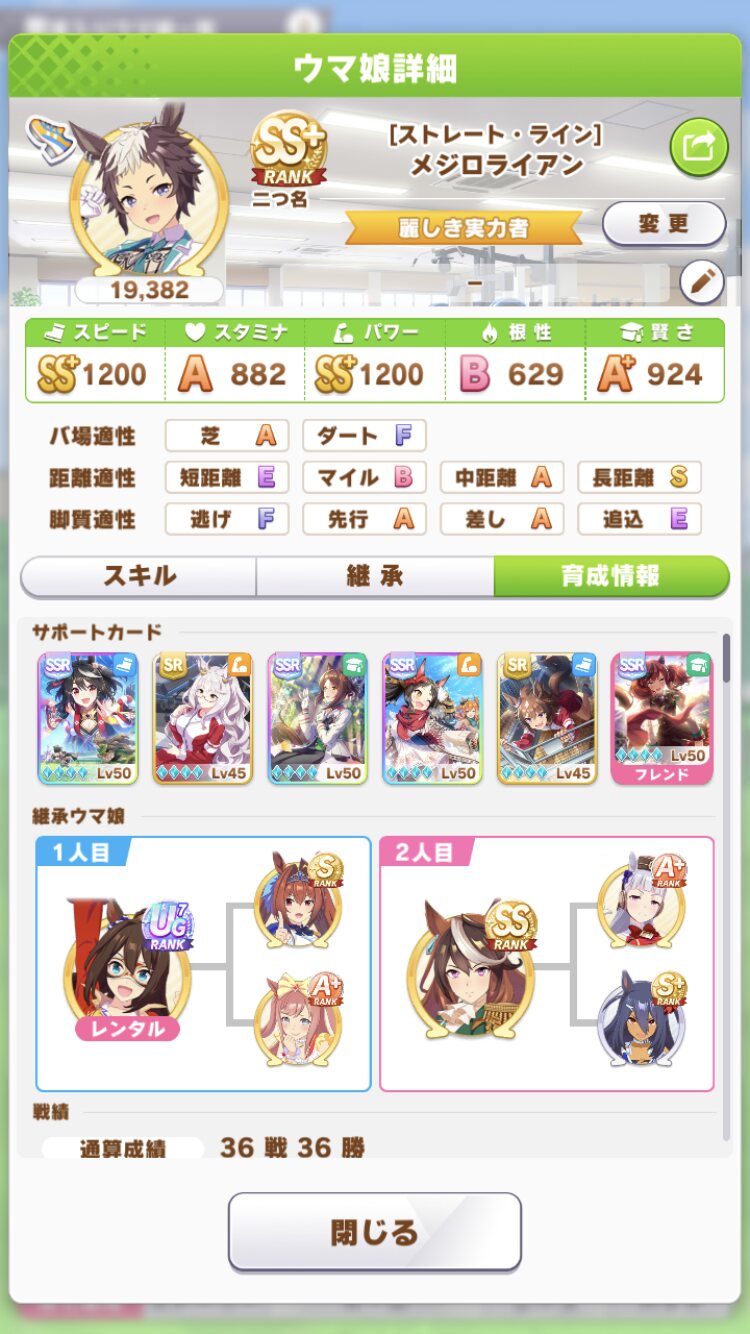Screen dimensions: 750x1334
Task: Open the フレンド support card
Action: (x=662, y=718)
